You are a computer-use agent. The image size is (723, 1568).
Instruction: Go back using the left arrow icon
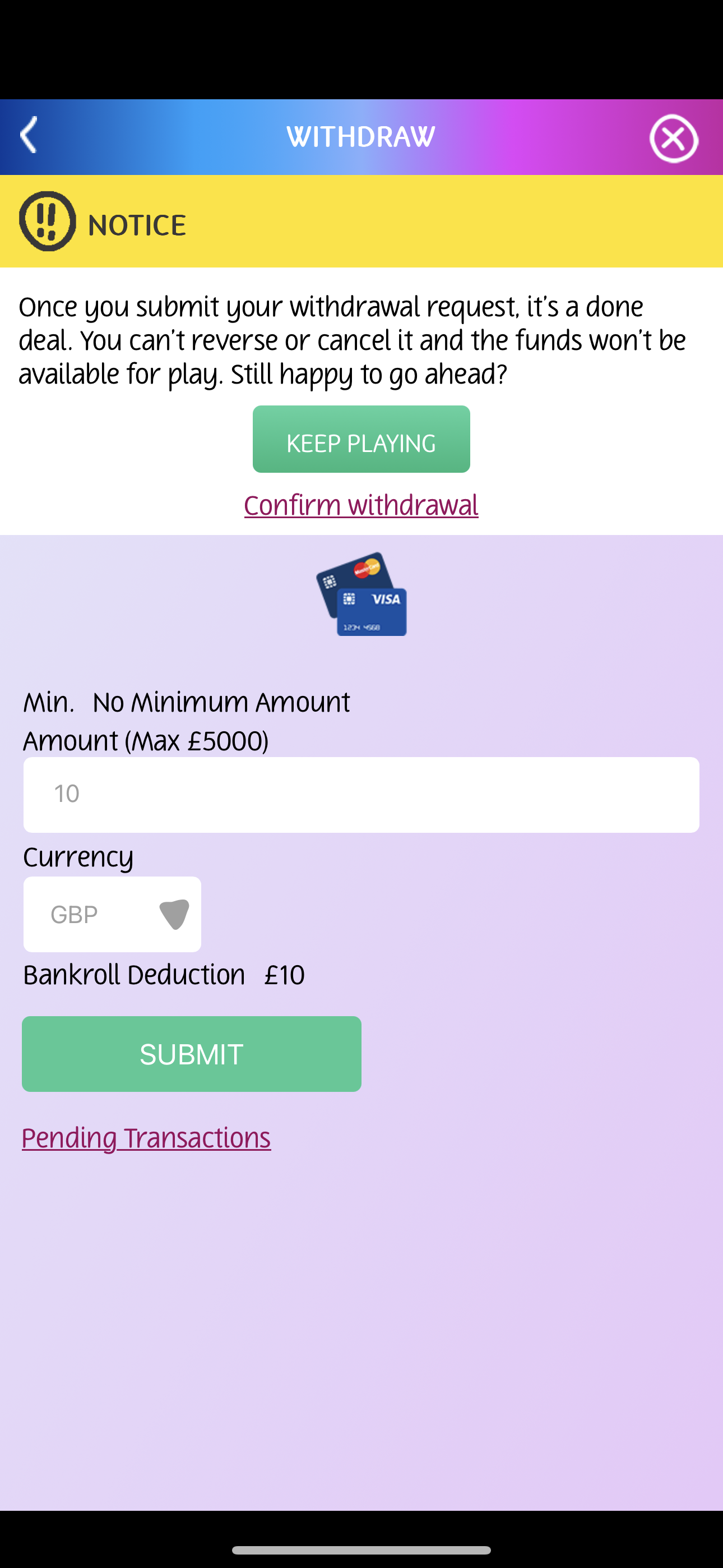(27, 136)
